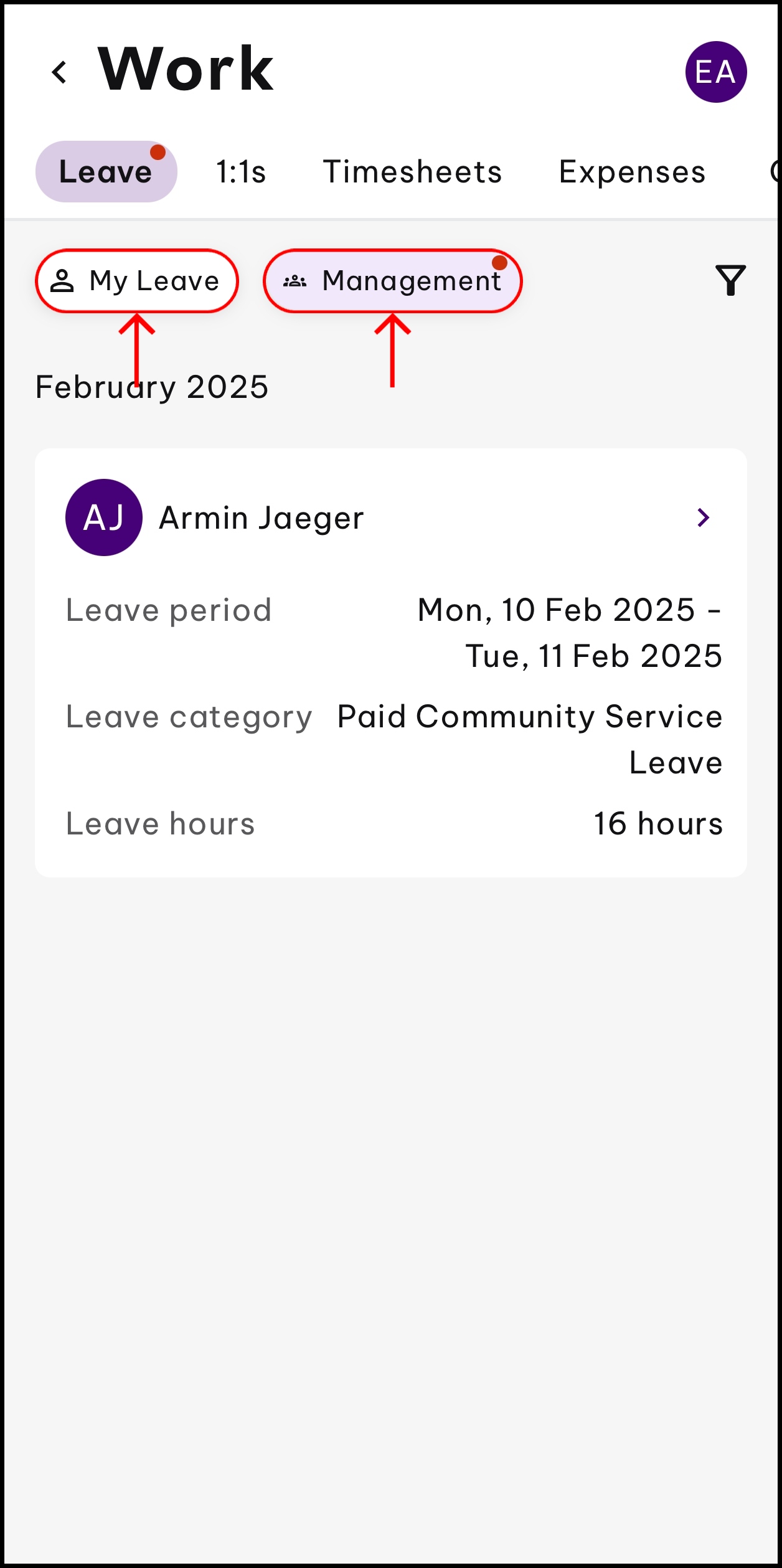Screen dimensions: 782x1568
Task: Select the Management chip
Action: [x=392, y=281]
